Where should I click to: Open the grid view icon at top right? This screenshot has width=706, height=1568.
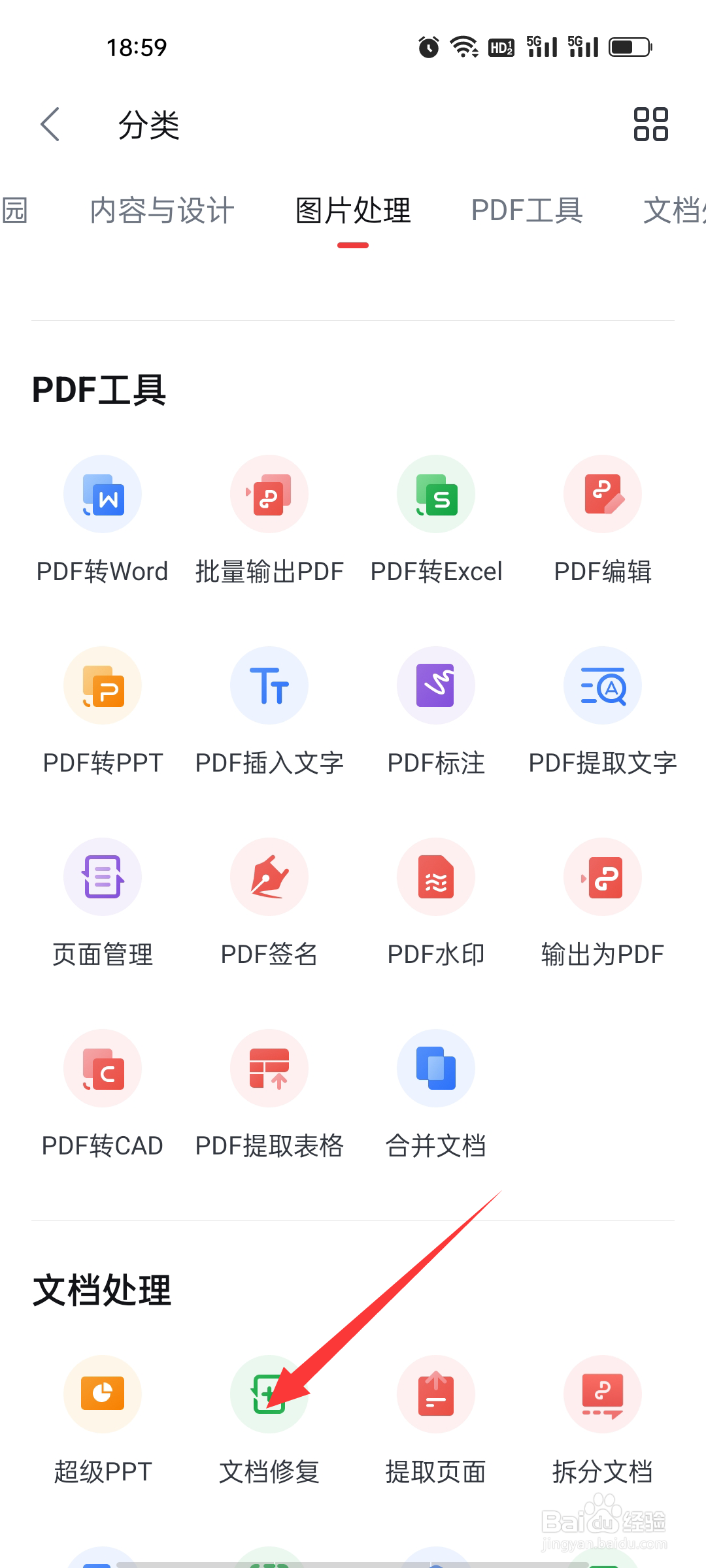tap(650, 124)
